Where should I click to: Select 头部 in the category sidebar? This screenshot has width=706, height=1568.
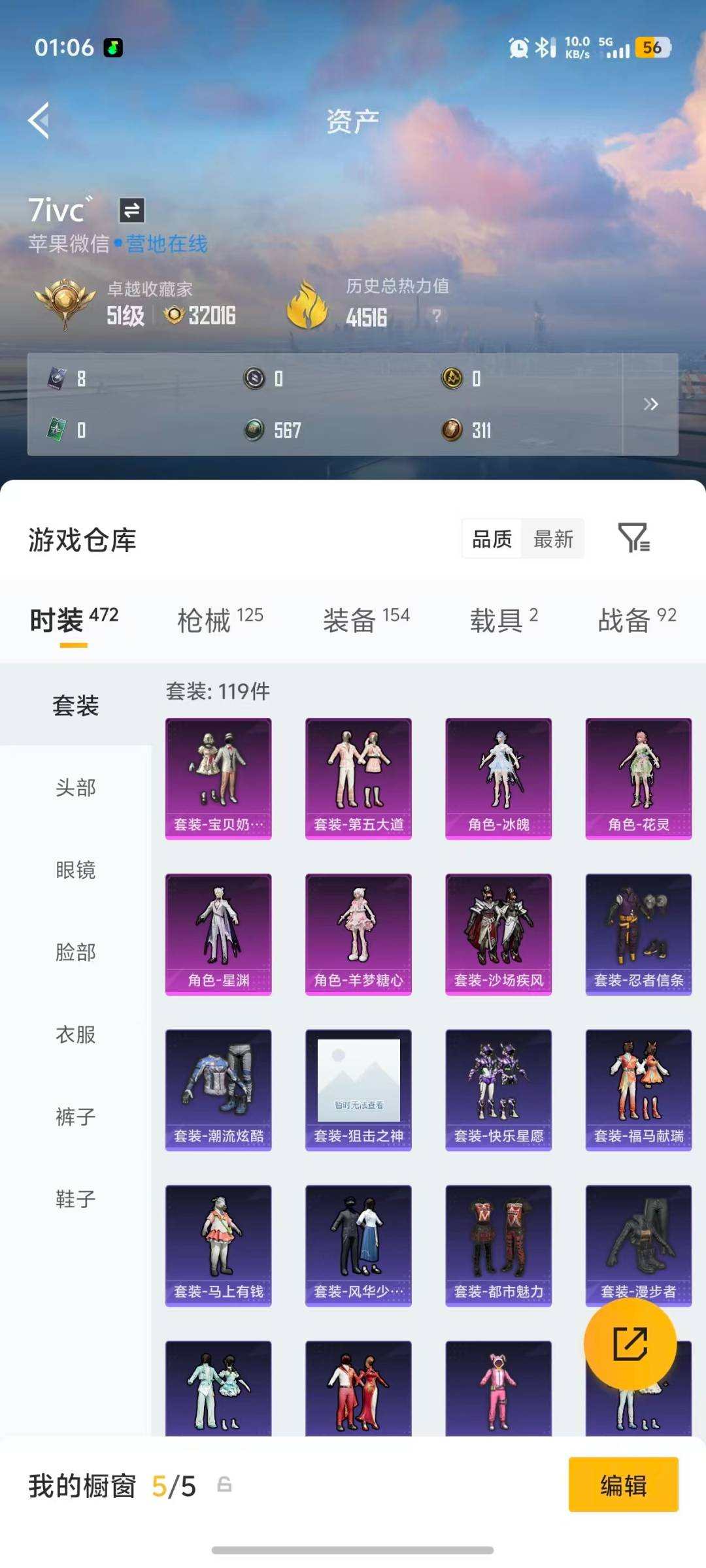point(76,788)
